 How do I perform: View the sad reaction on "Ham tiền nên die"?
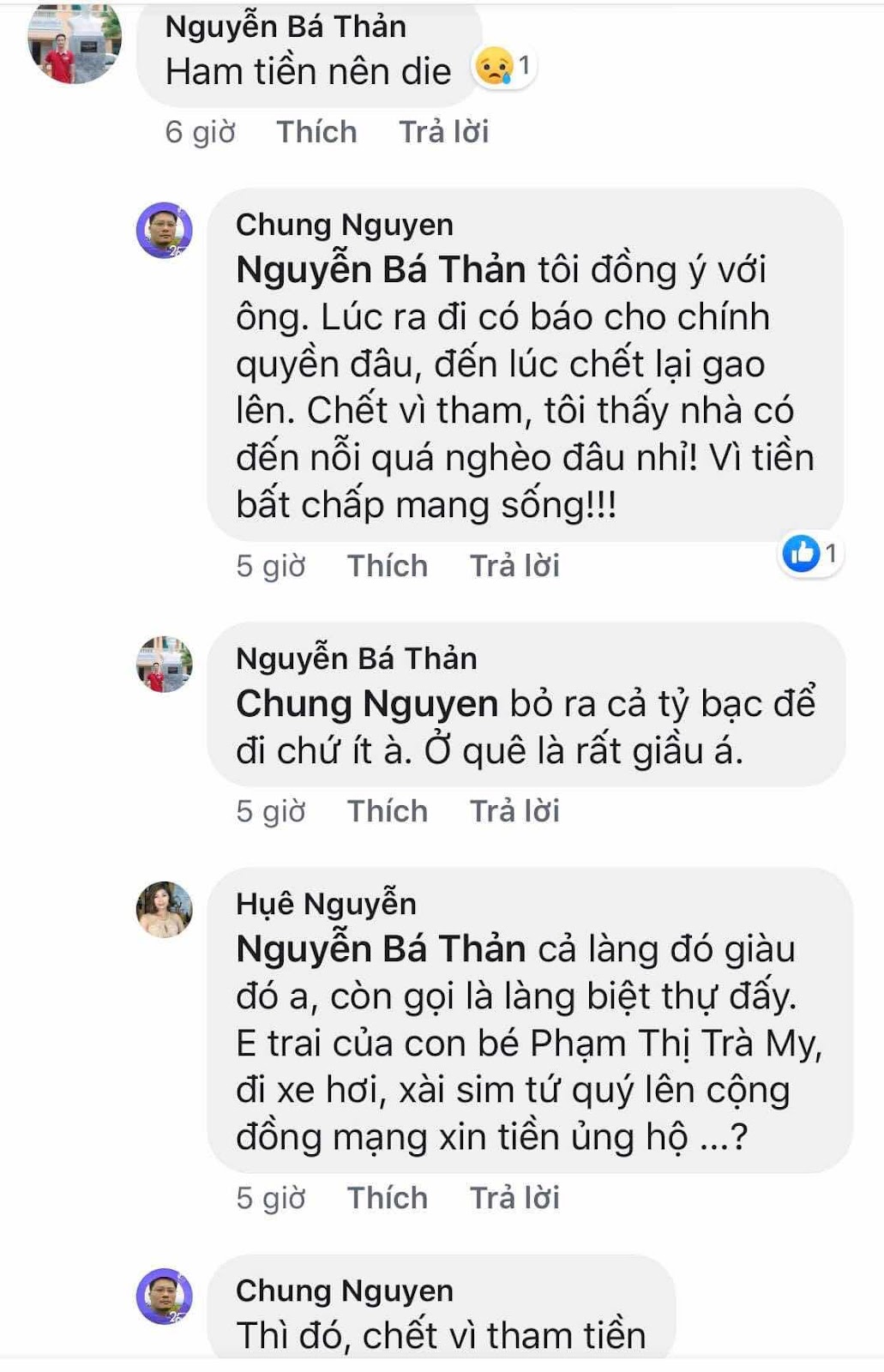(504, 66)
